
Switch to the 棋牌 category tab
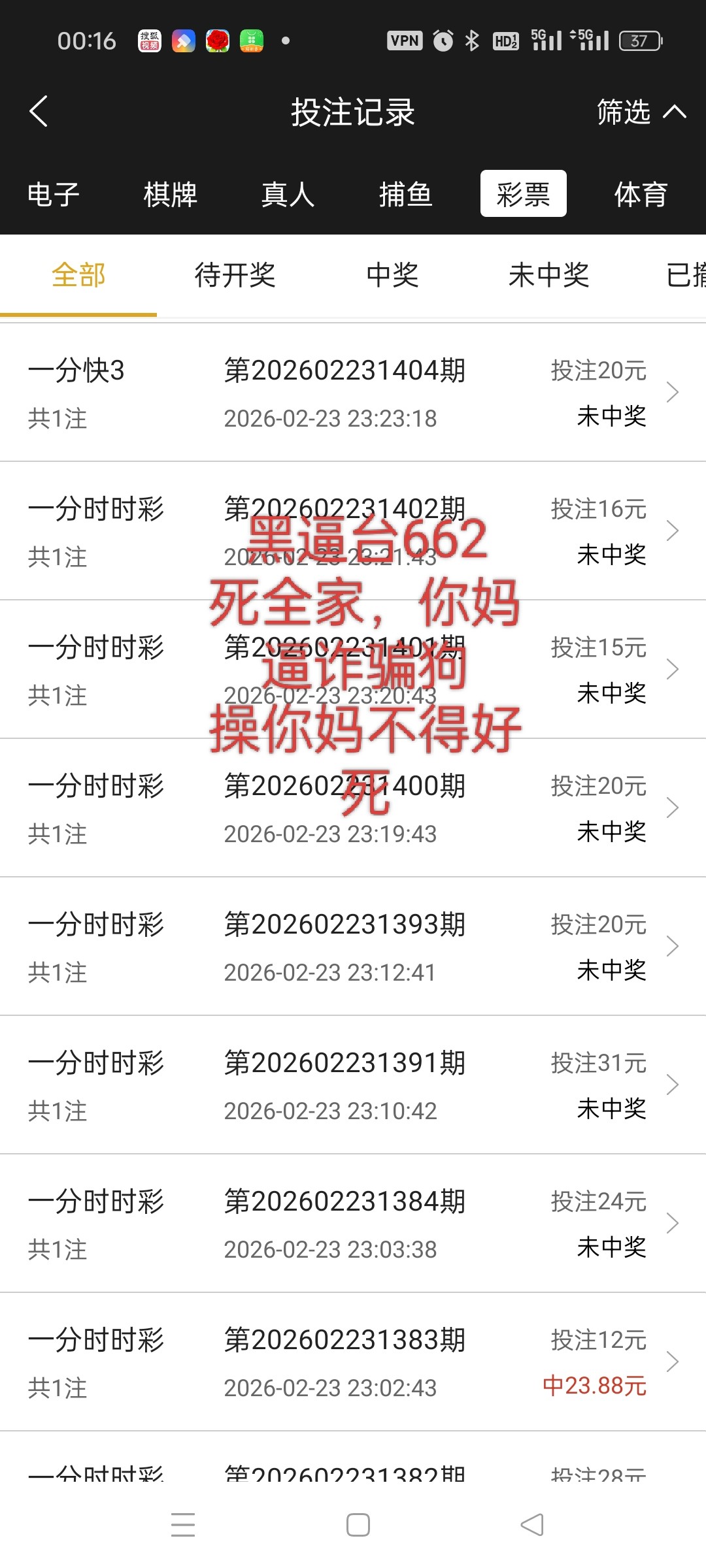[171, 194]
